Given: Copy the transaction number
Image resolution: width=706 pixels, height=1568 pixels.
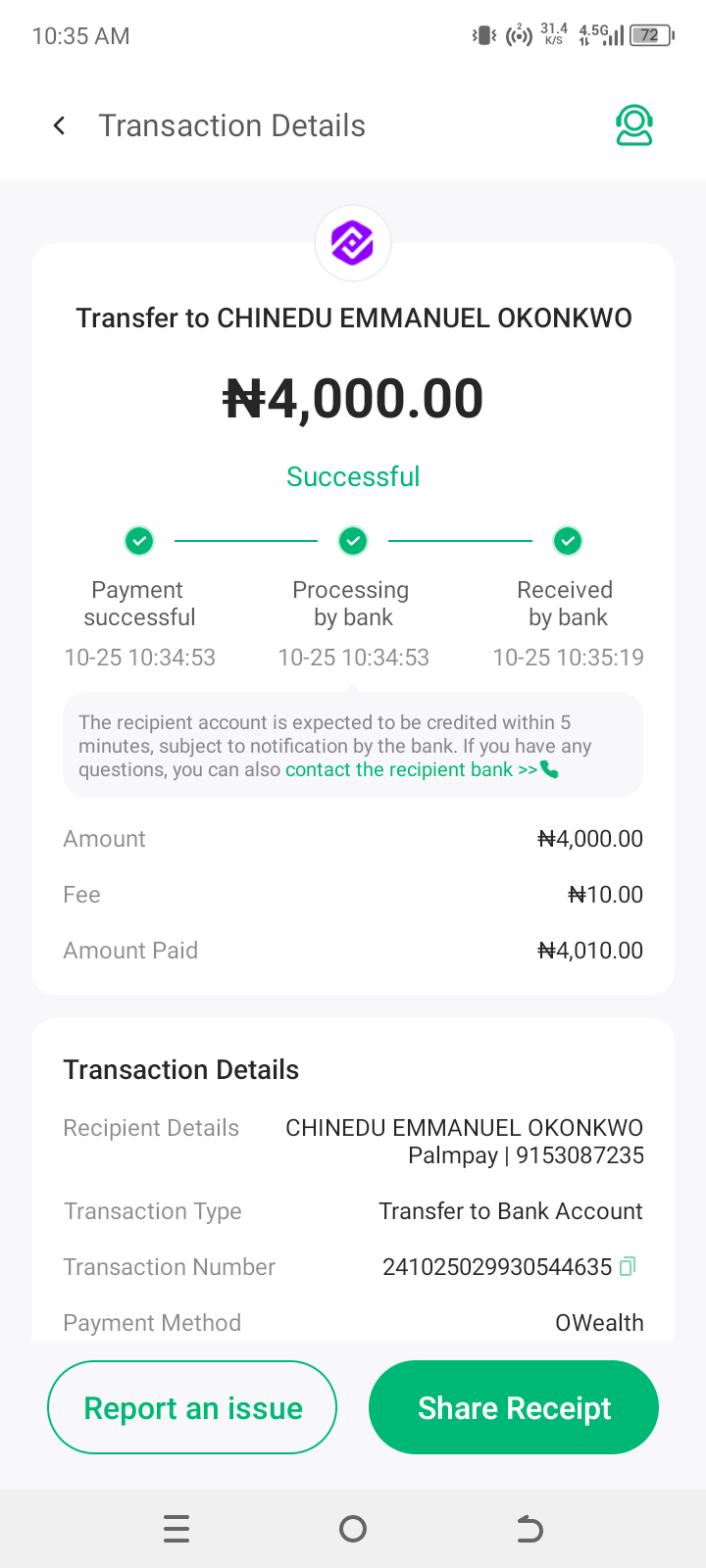Looking at the screenshot, I should click(x=629, y=1266).
